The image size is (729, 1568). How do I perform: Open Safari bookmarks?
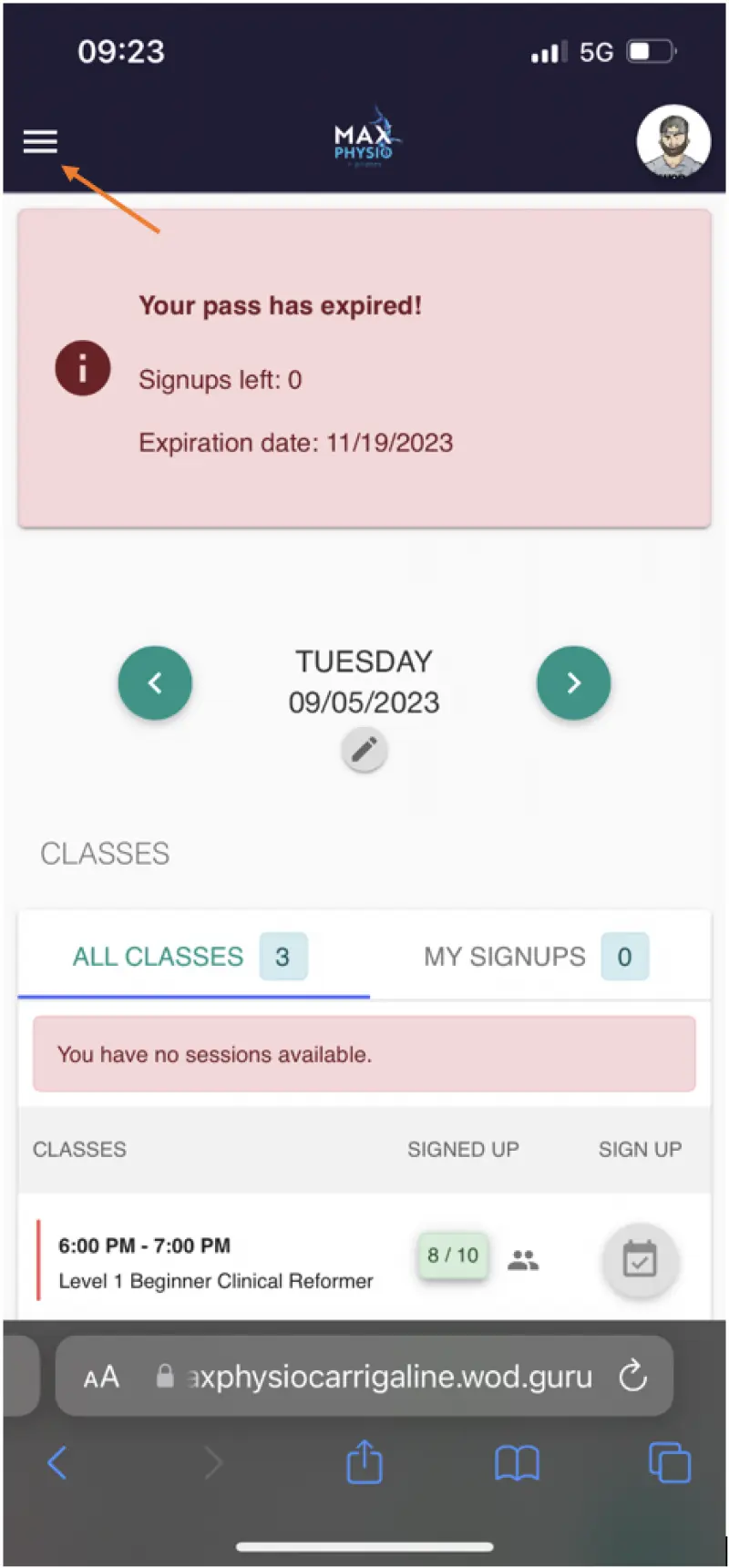pos(517,1463)
